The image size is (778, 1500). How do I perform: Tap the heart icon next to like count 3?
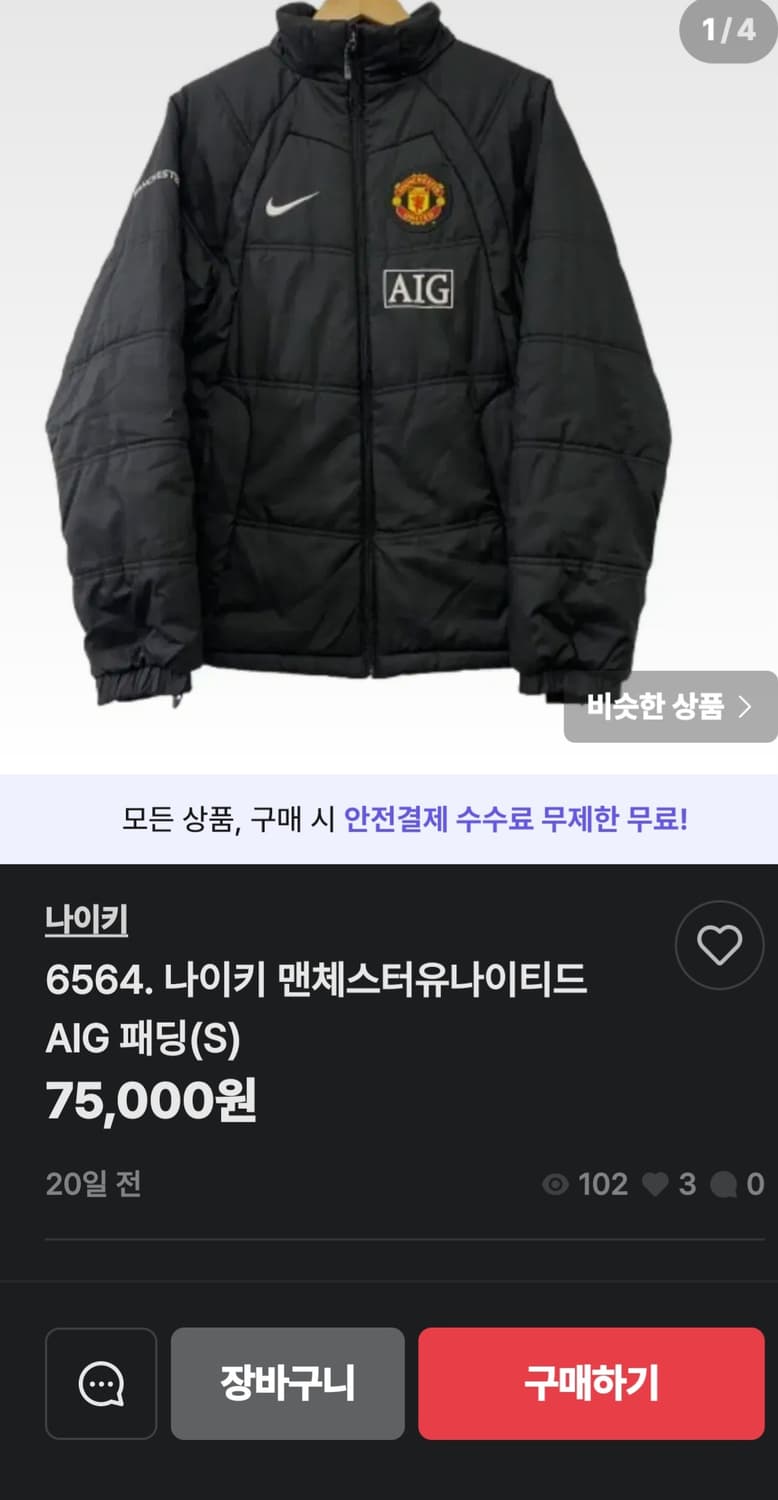point(656,1185)
